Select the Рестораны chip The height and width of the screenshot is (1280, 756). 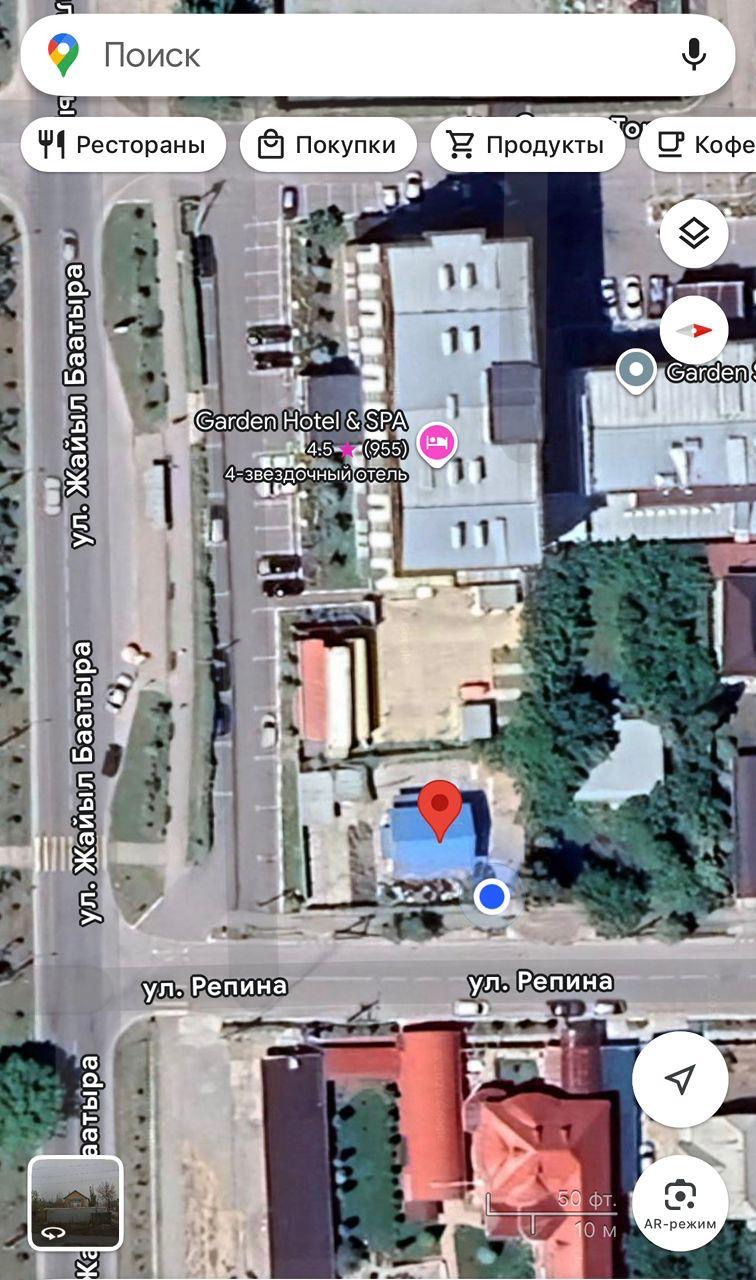click(123, 145)
